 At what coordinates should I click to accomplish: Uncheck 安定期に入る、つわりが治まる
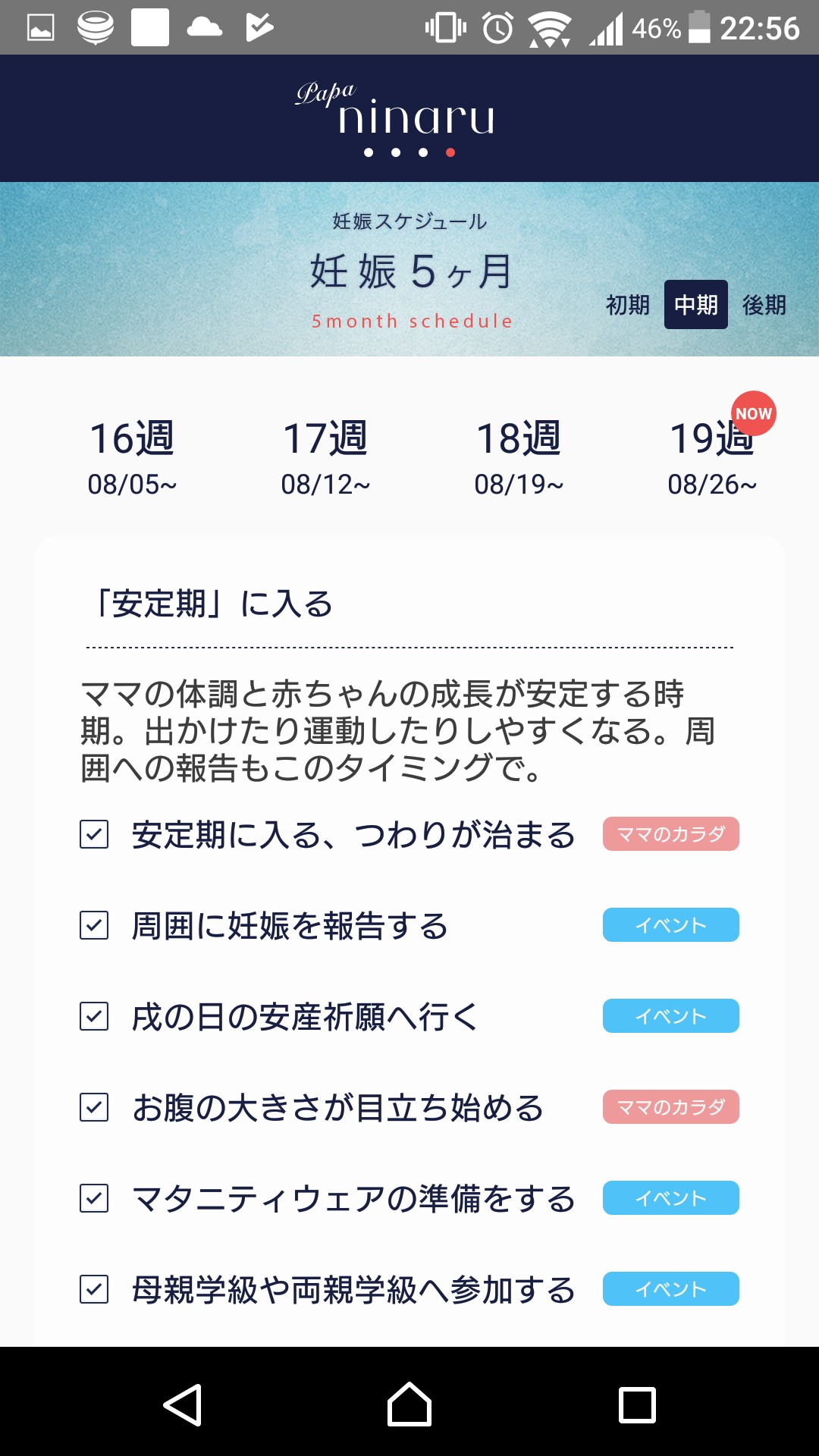pyautogui.click(x=94, y=834)
